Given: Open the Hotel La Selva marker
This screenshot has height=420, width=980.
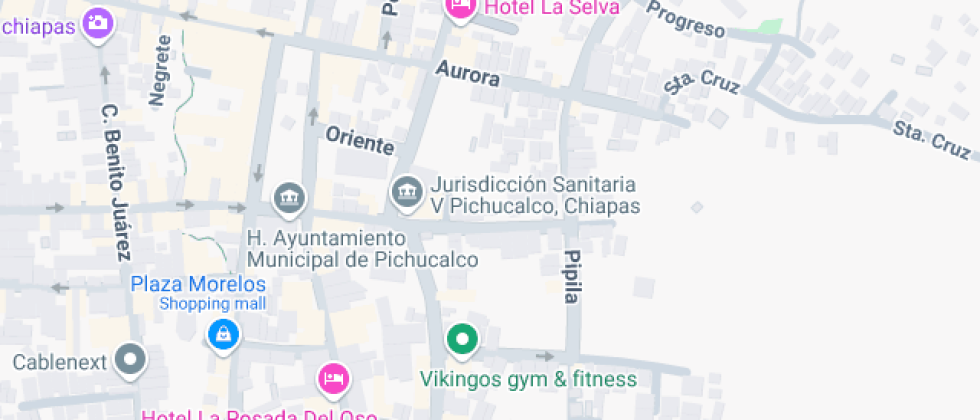Looking at the screenshot, I should click(460, 8).
